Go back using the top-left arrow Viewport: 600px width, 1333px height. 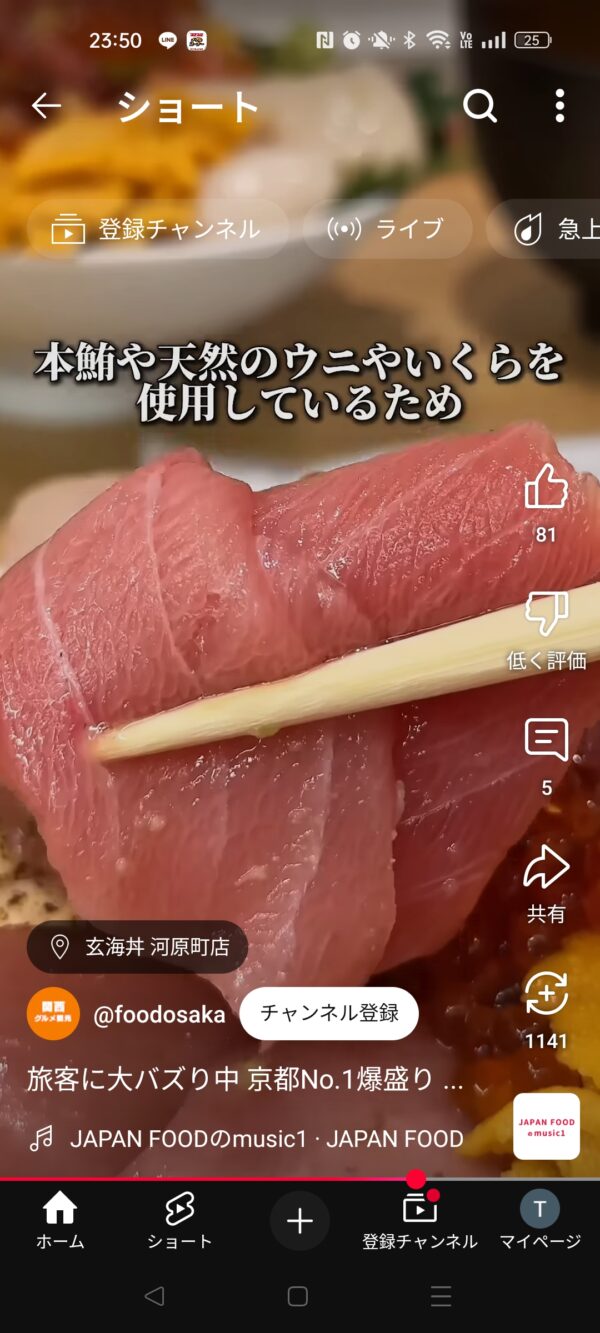click(46, 106)
